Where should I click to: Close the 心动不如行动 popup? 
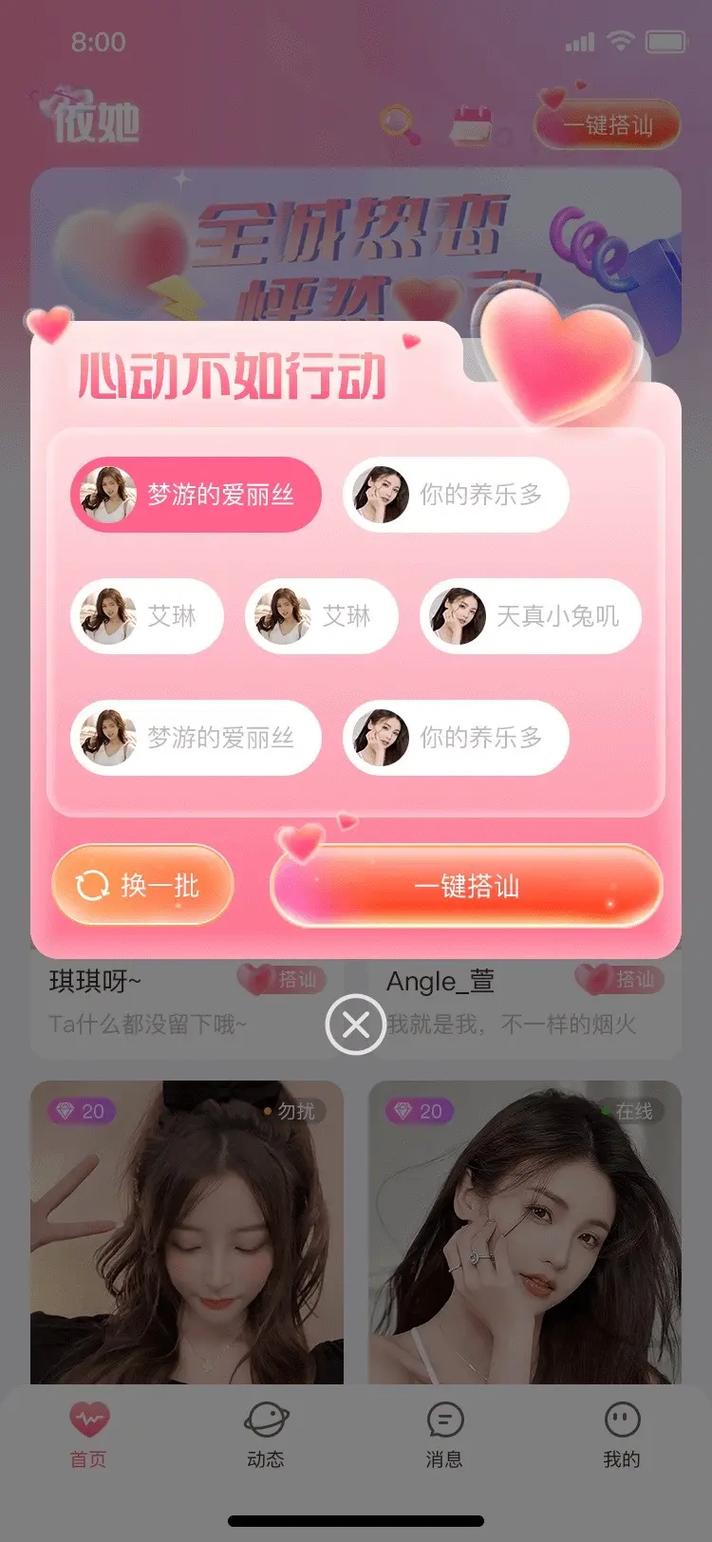[355, 1024]
